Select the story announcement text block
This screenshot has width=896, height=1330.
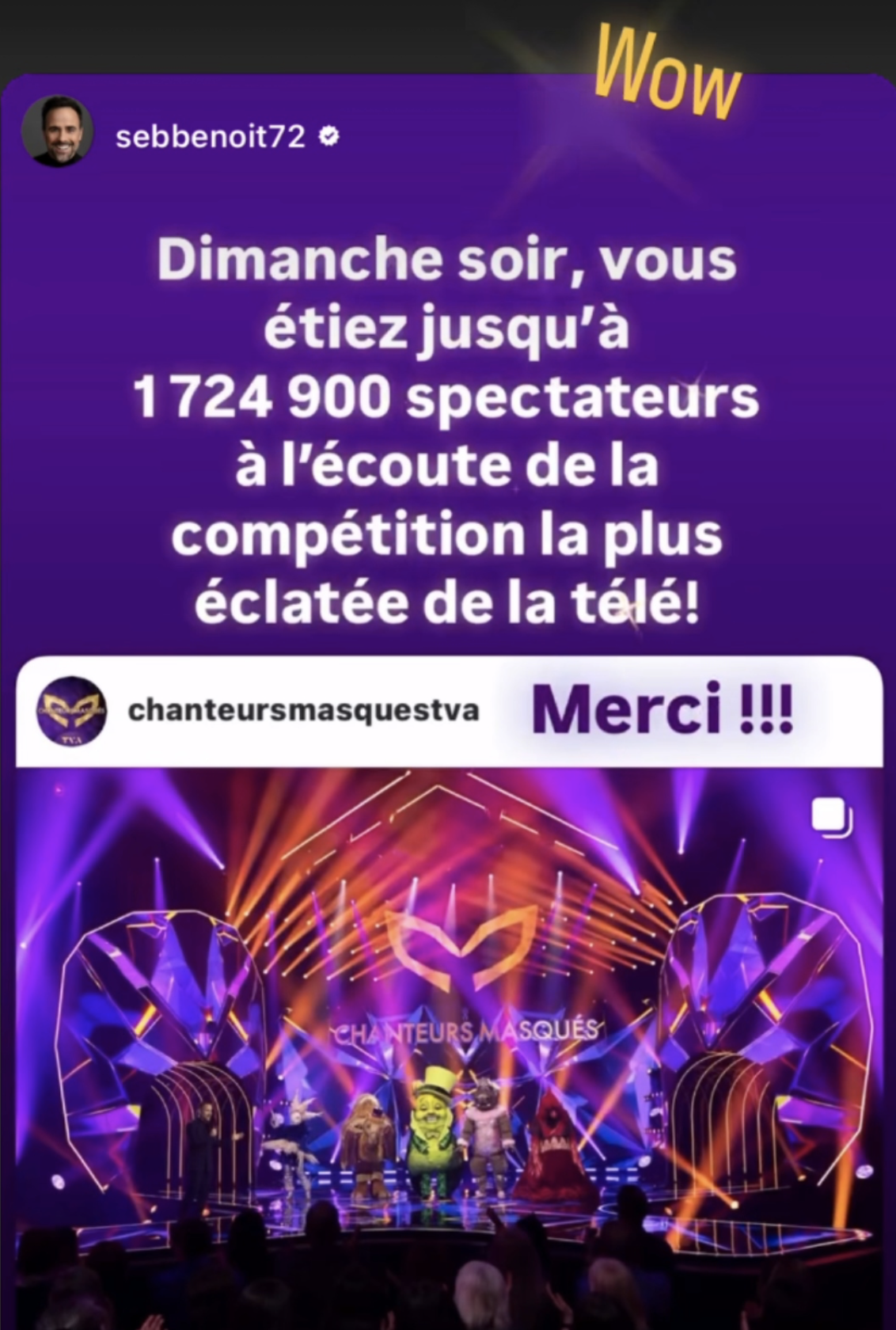point(446,427)
